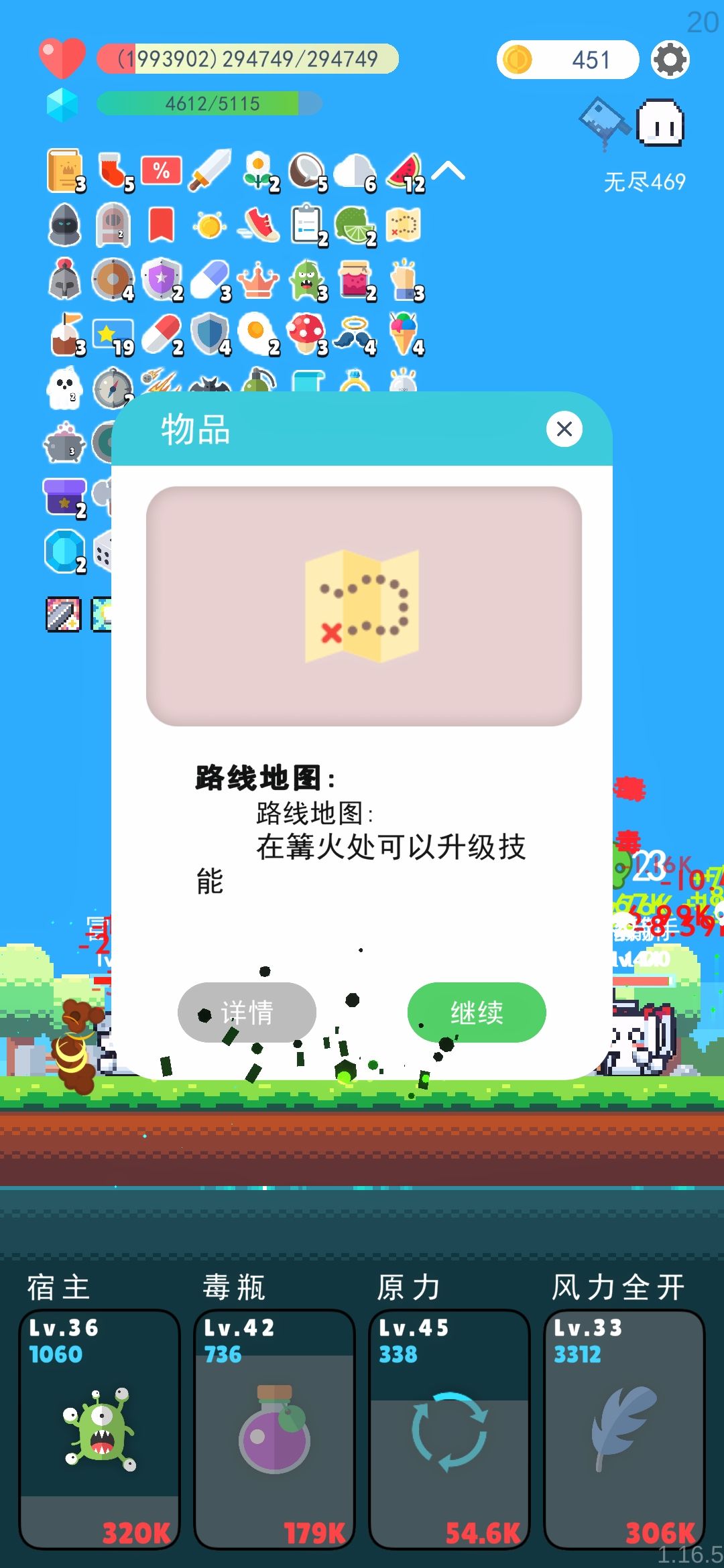The height and width of the screenshot is (1568, 724).
Task: Tap the watermelon item icon
Action: (406, 172)
